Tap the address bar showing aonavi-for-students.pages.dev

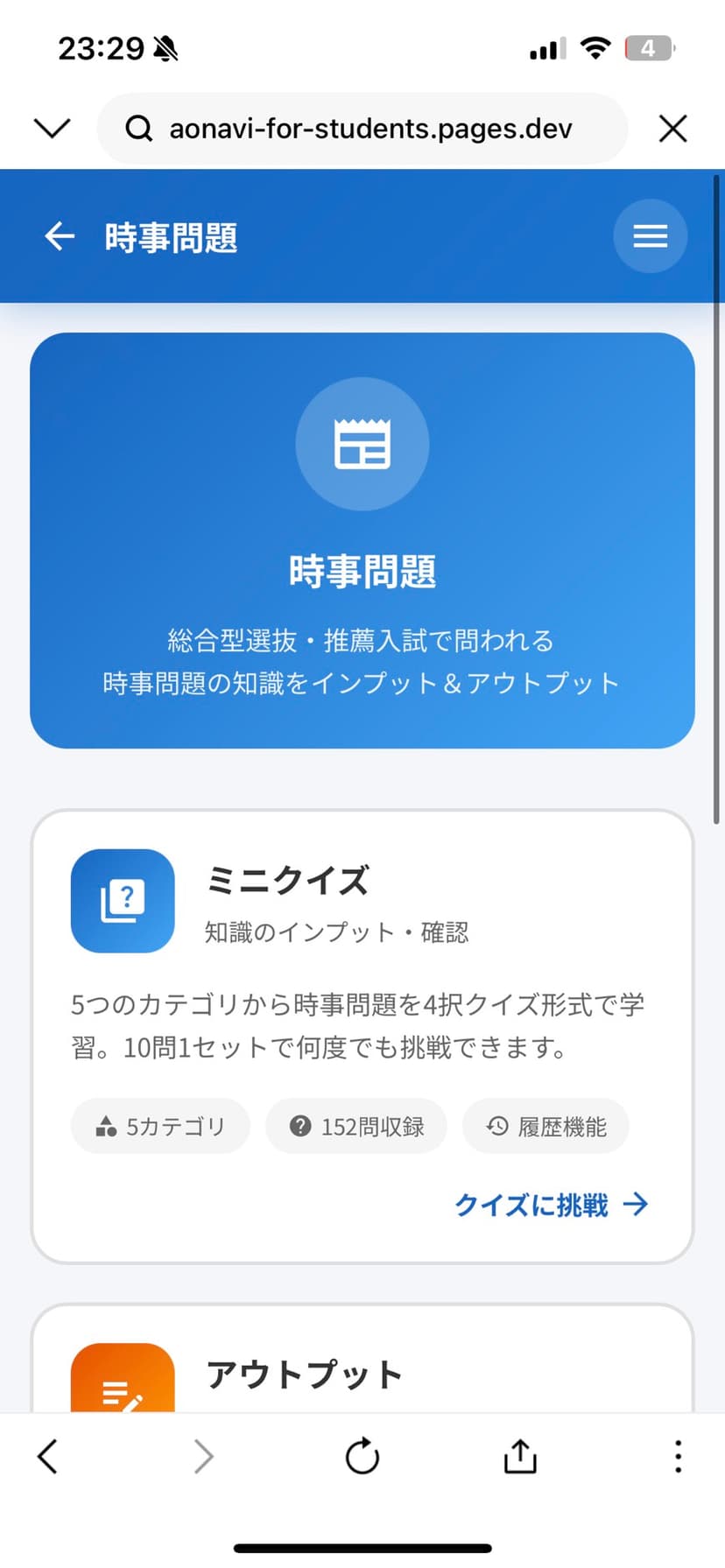[x=368, y=128]
